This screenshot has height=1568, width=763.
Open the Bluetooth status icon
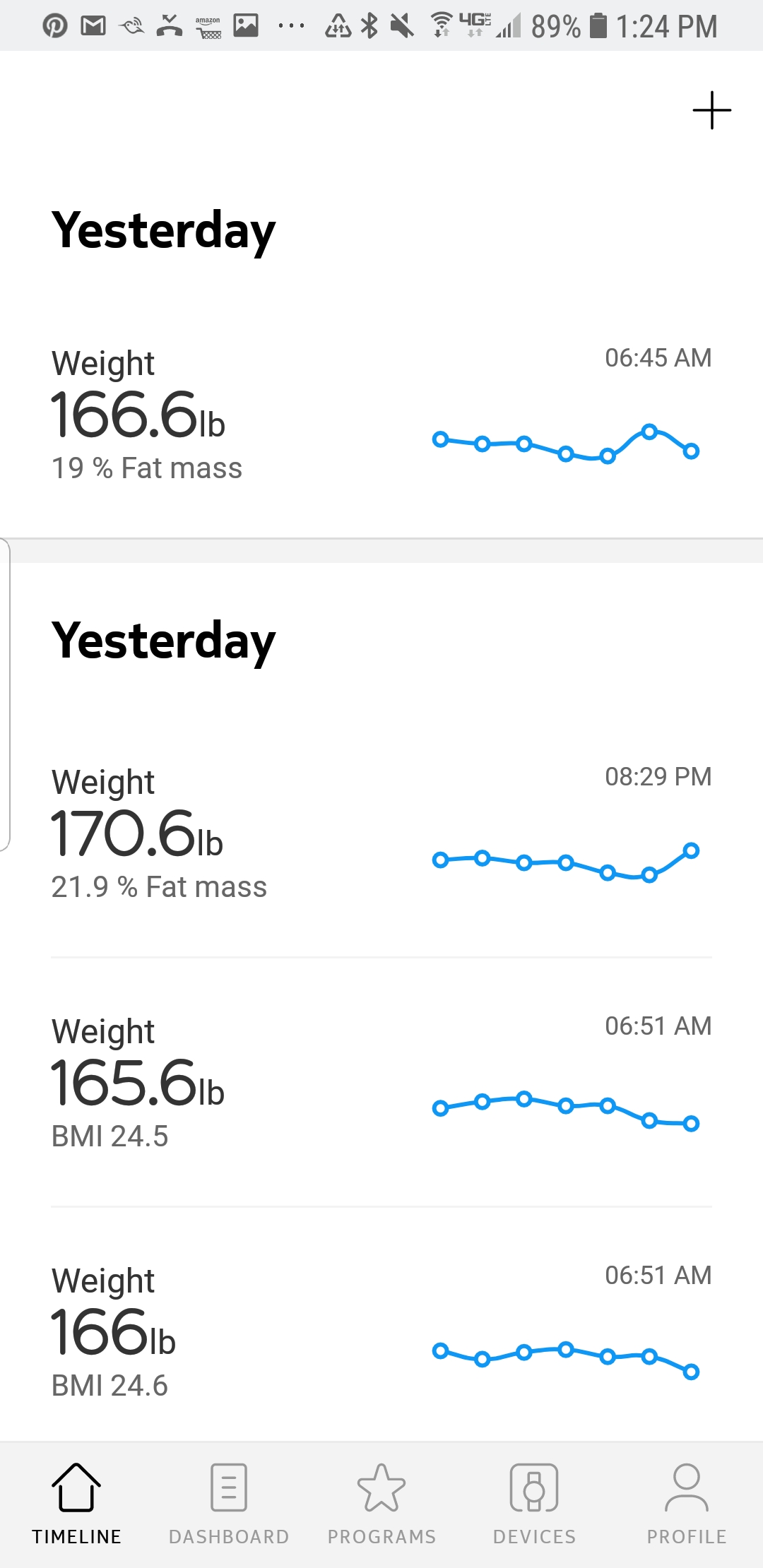(x=368, y=25)
